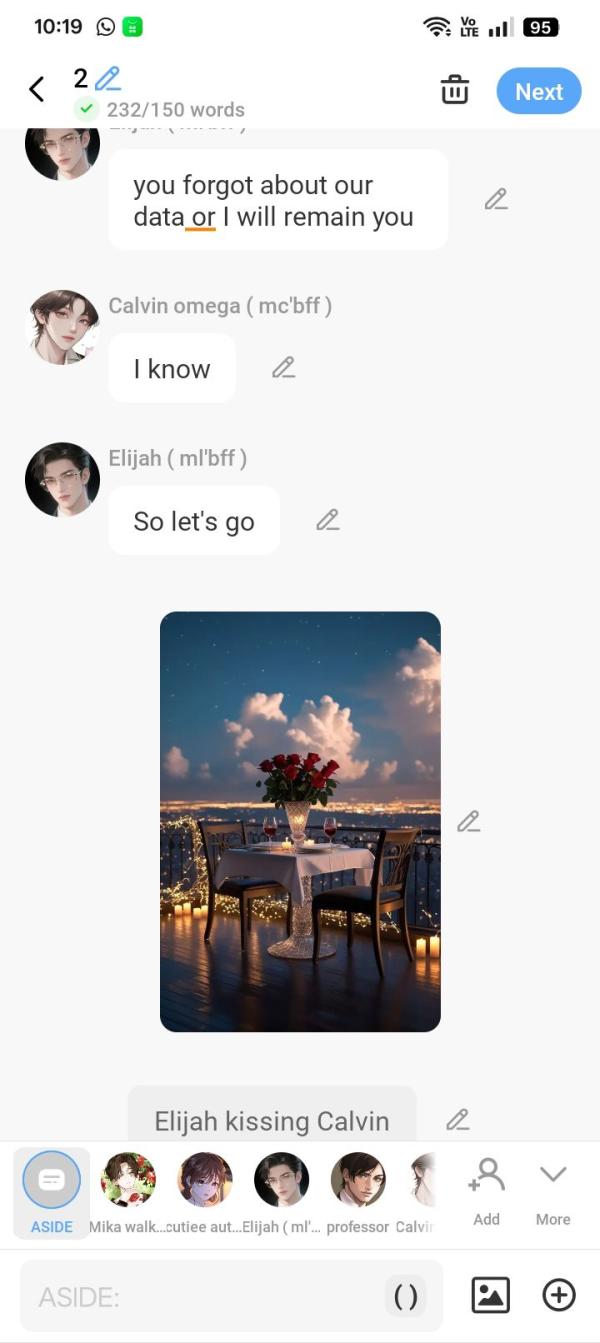600x1343 pixels.
Task: Edit the "Elijah kissing Calvin" aside
Action: point(458,1120)
